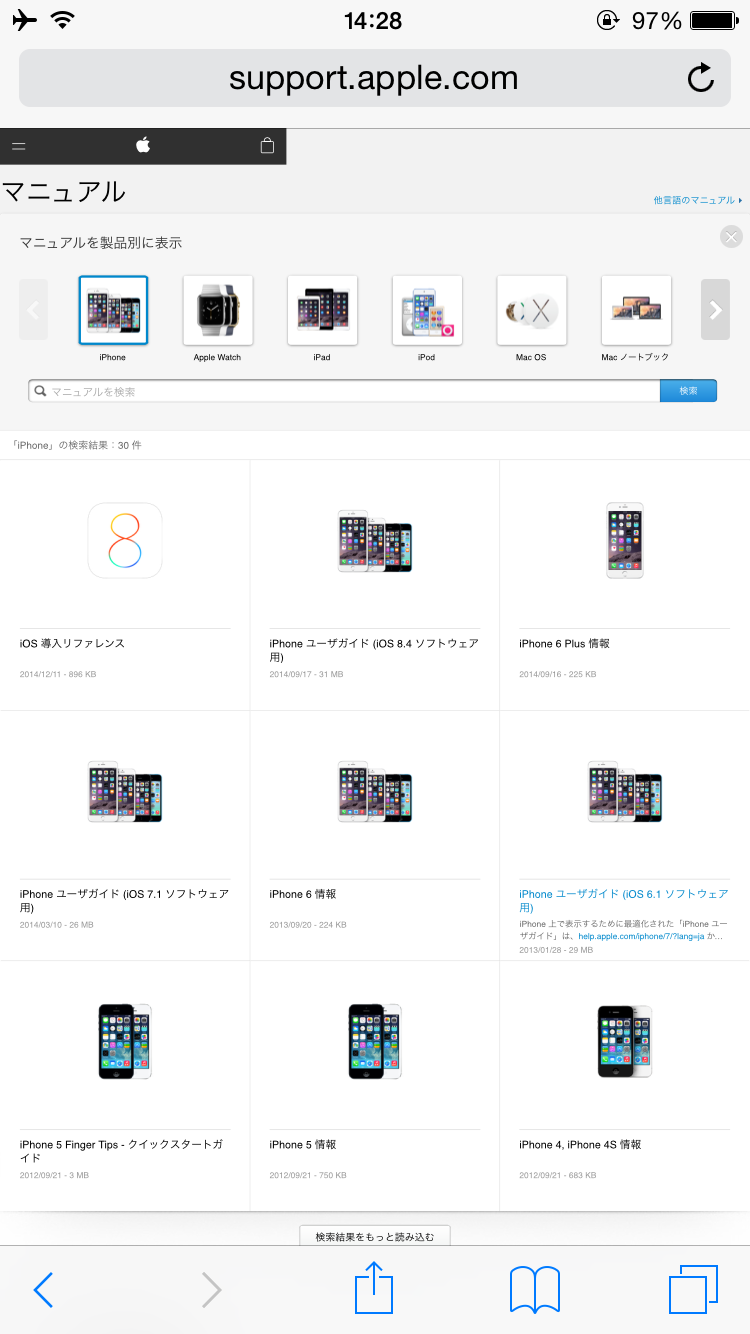Close the product filter panel
Viewport: 750px width, 1334px height.
[731, 237]
